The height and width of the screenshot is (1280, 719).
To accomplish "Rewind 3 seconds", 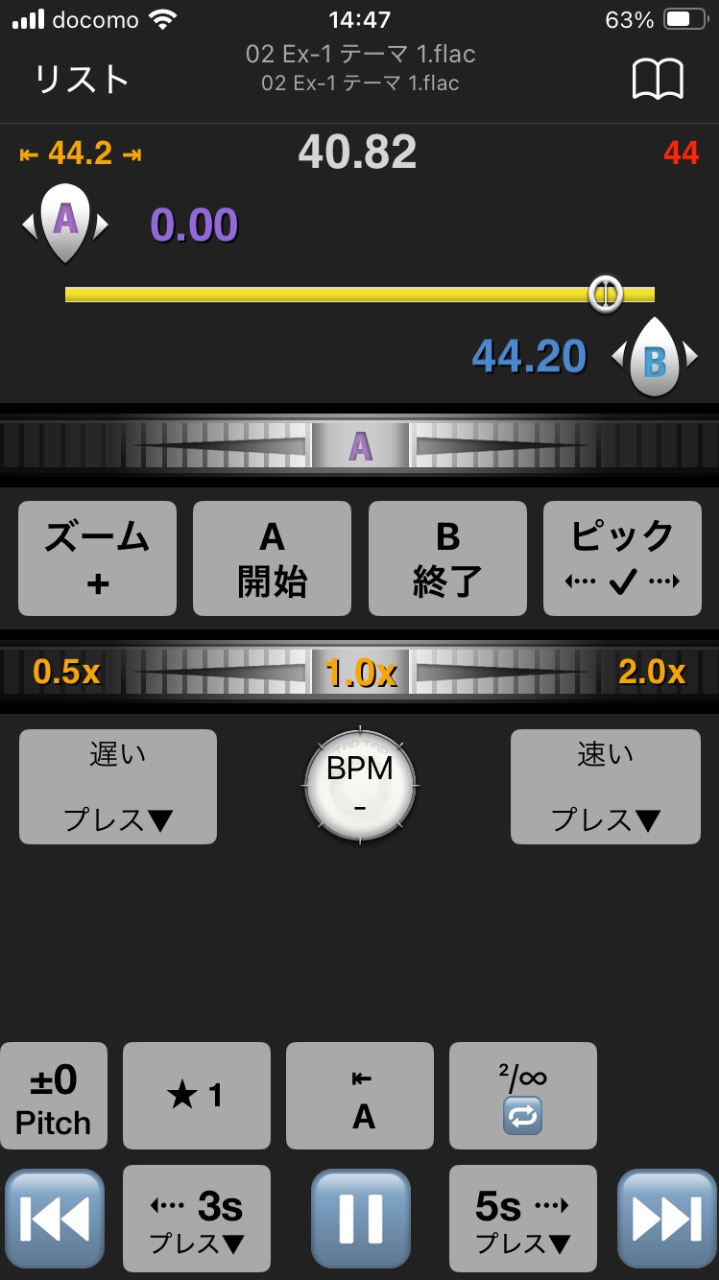I will [196, 1218].
